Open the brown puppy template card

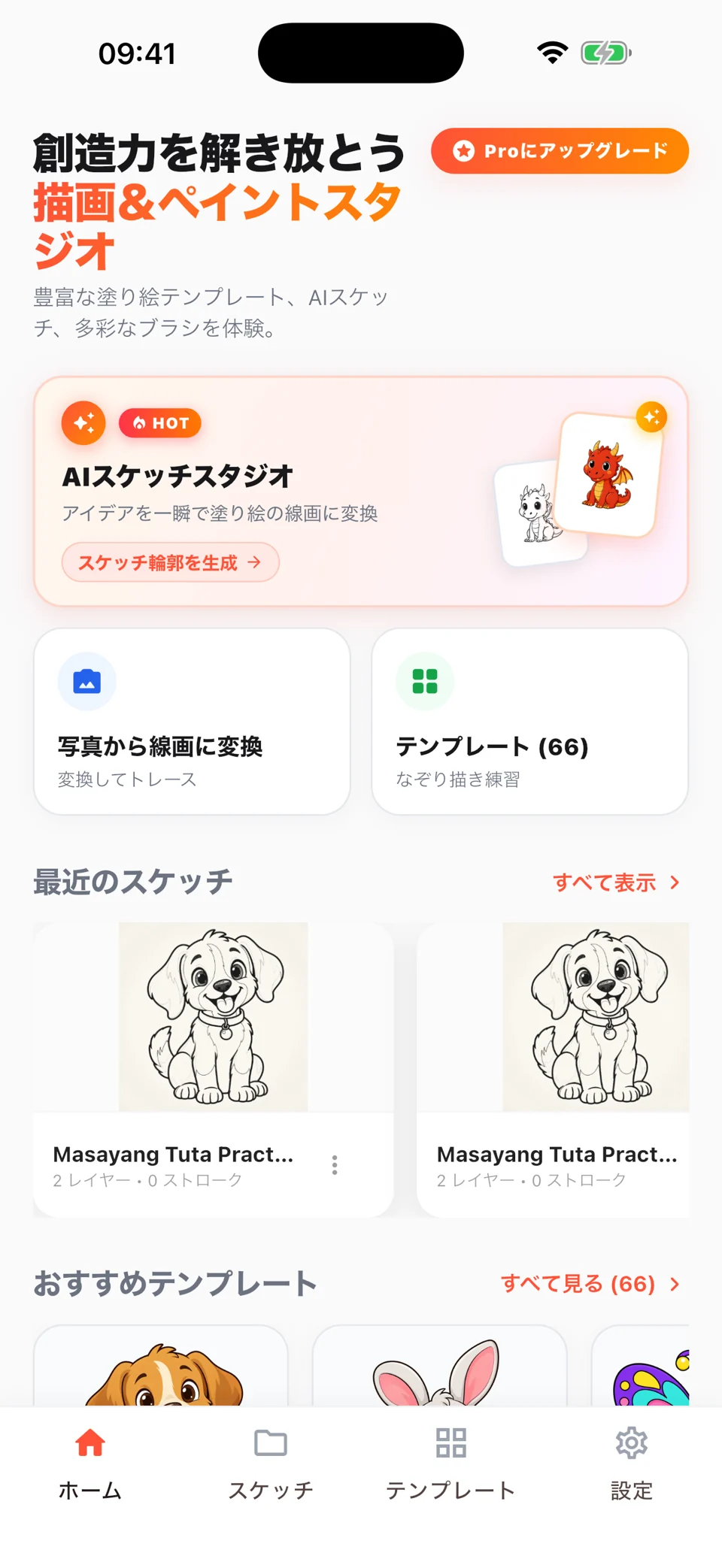coord(161,1366)
